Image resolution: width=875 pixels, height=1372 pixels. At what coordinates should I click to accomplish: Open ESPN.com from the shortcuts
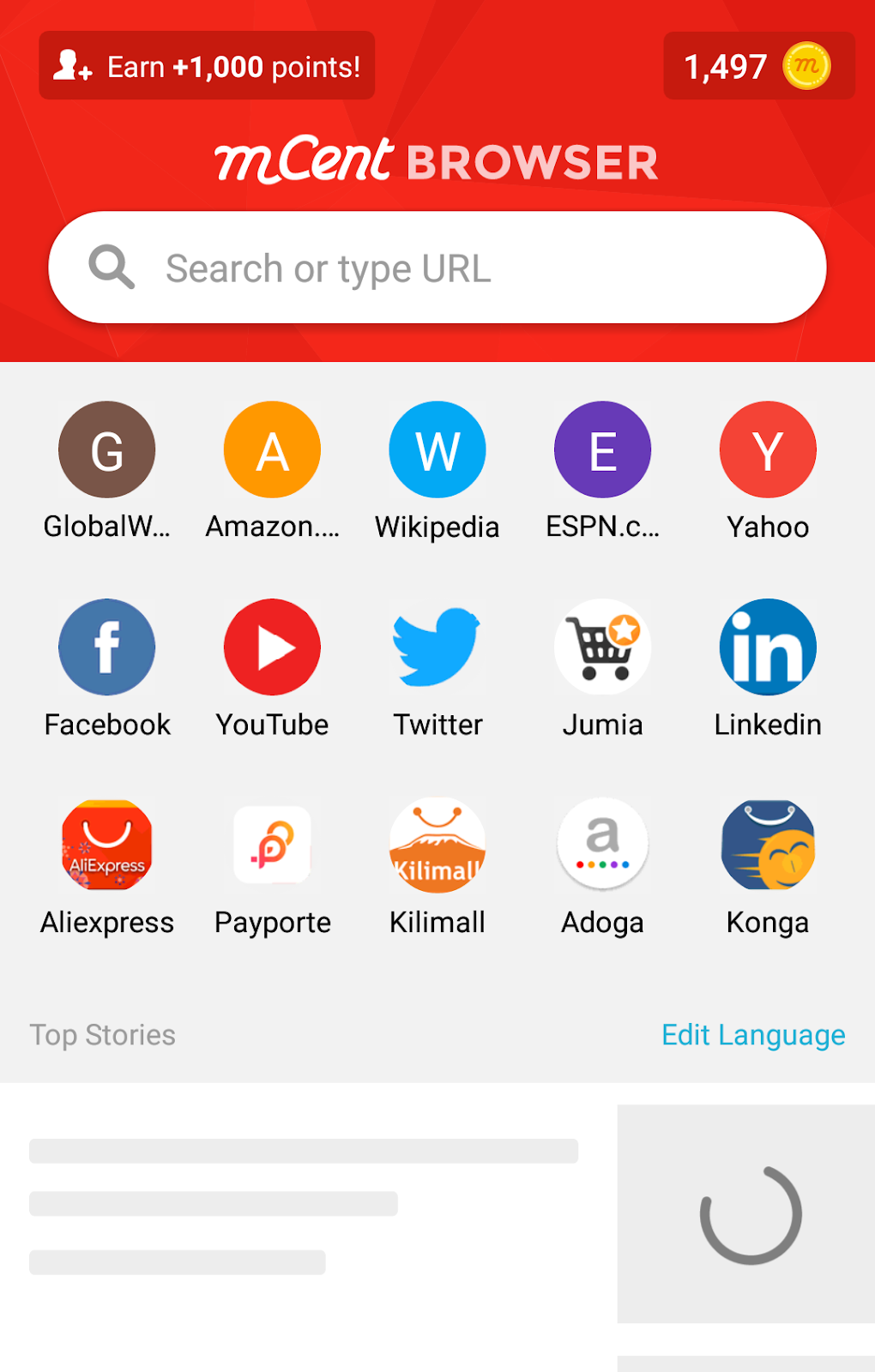(603, 448)
